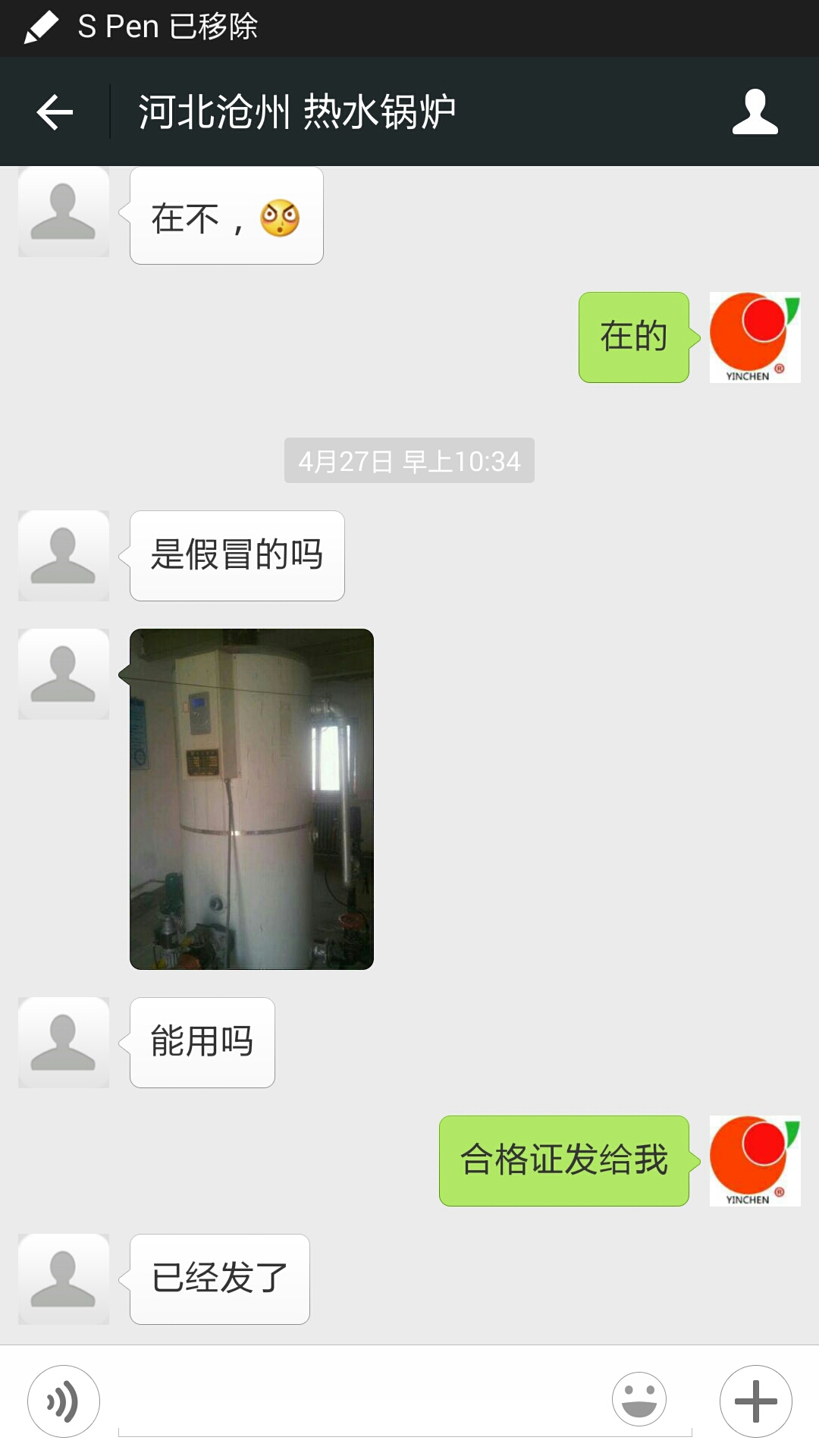819x1456 pixels.
Task: Open the chat member profile icon
Action: point(755,112)
